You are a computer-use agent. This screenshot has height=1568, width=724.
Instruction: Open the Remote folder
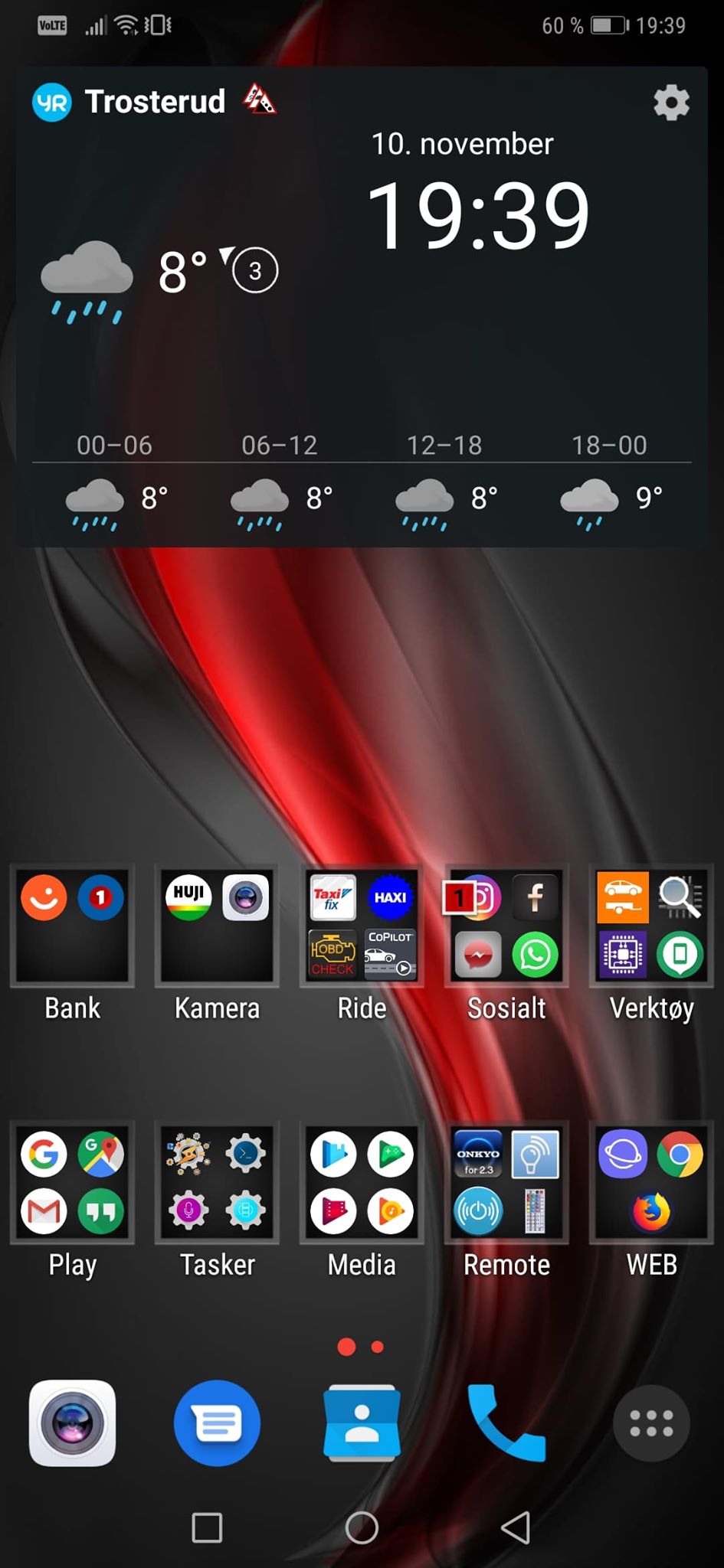(506, 1182)
